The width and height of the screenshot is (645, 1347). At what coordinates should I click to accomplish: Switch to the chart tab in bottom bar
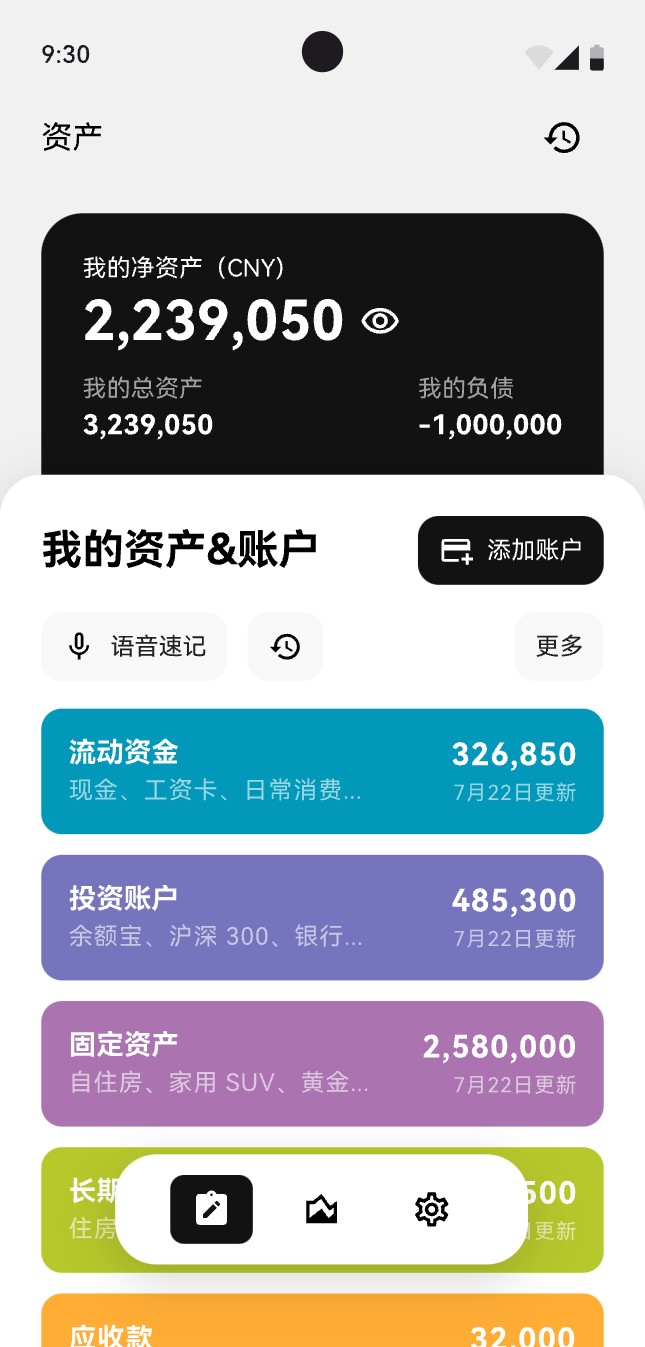point(321,1209)
